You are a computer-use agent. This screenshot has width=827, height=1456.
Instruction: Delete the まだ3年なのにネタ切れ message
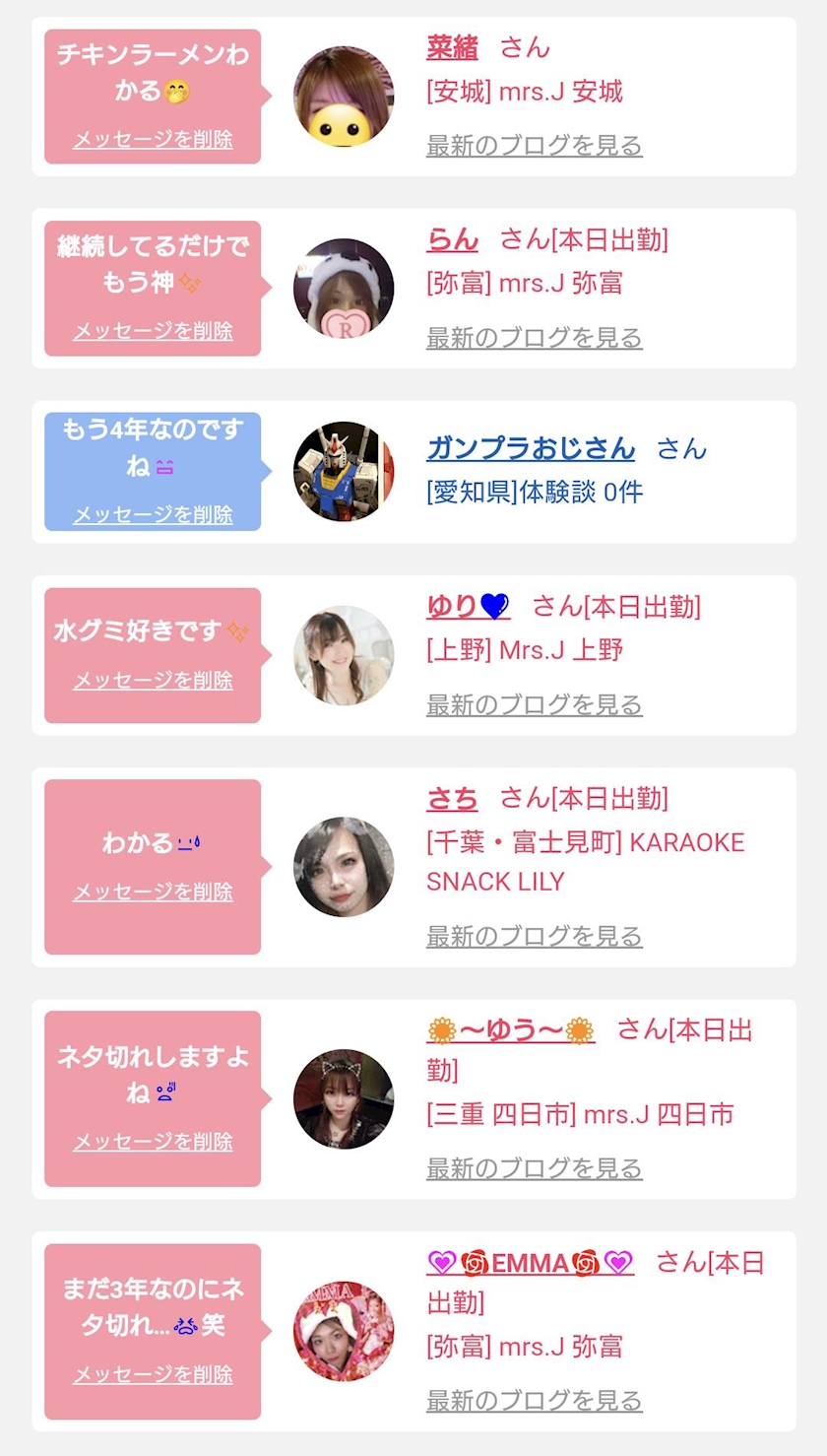pyautogui.click(x=153, y=1374)
